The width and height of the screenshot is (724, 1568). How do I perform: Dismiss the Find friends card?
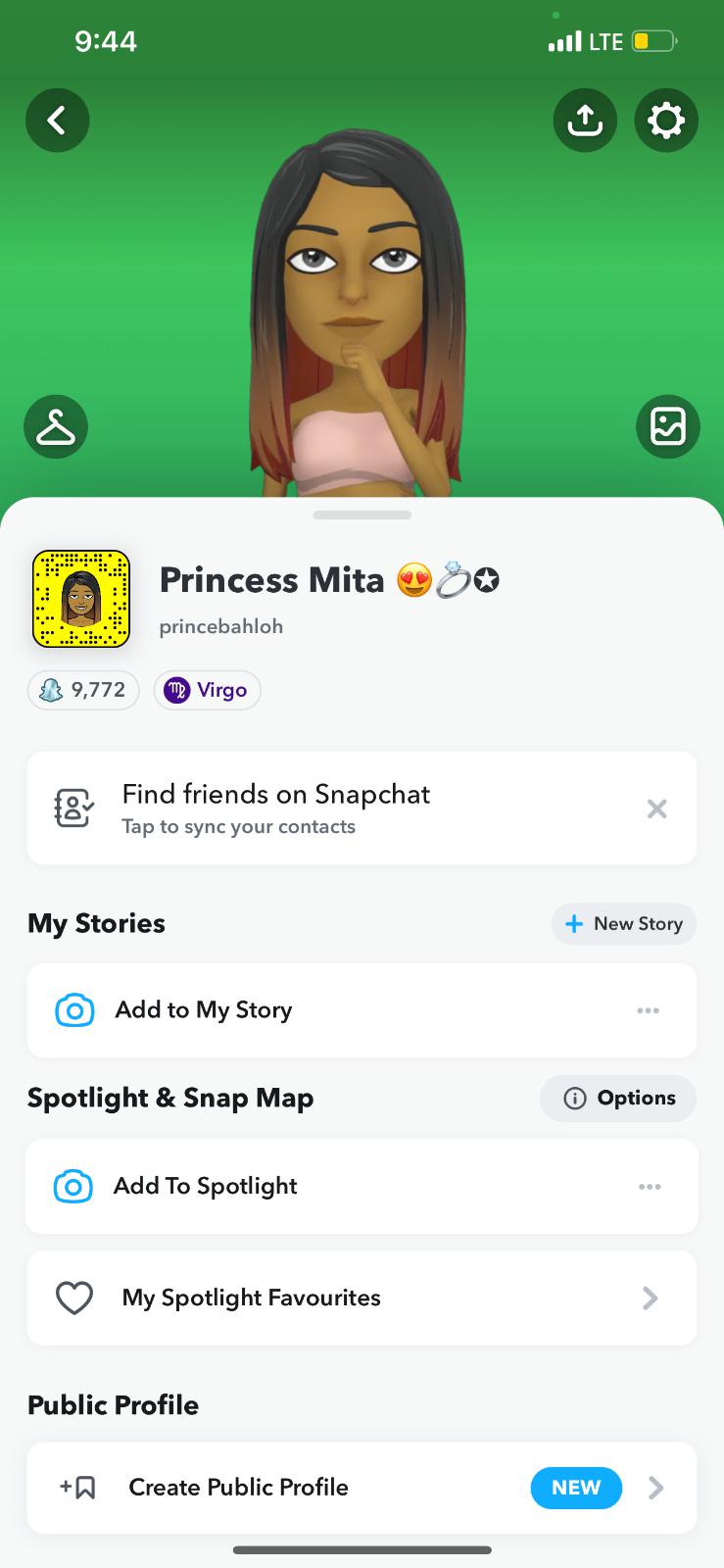656,808
